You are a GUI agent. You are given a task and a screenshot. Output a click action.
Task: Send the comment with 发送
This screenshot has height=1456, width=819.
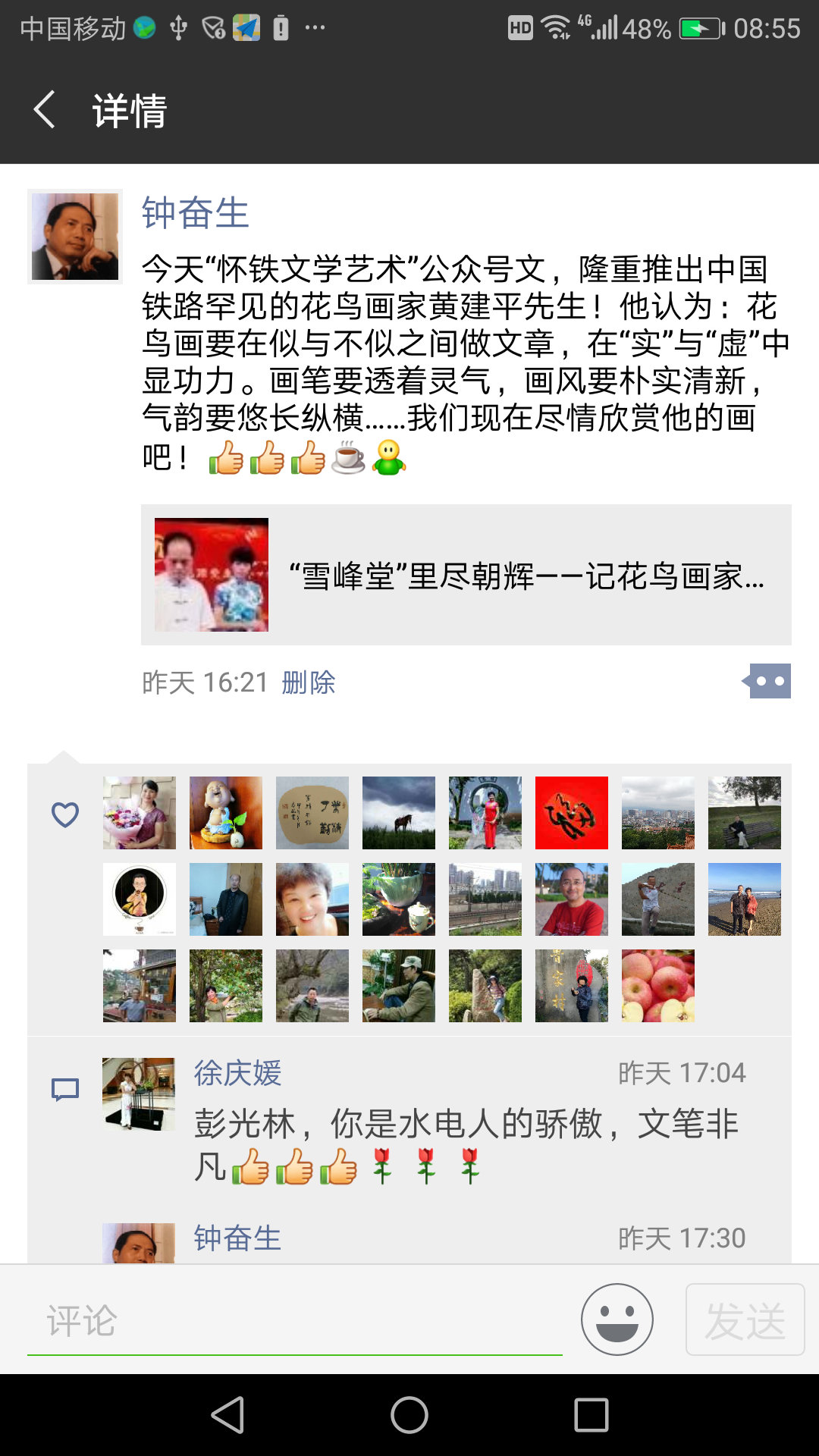coord(745,1319)
